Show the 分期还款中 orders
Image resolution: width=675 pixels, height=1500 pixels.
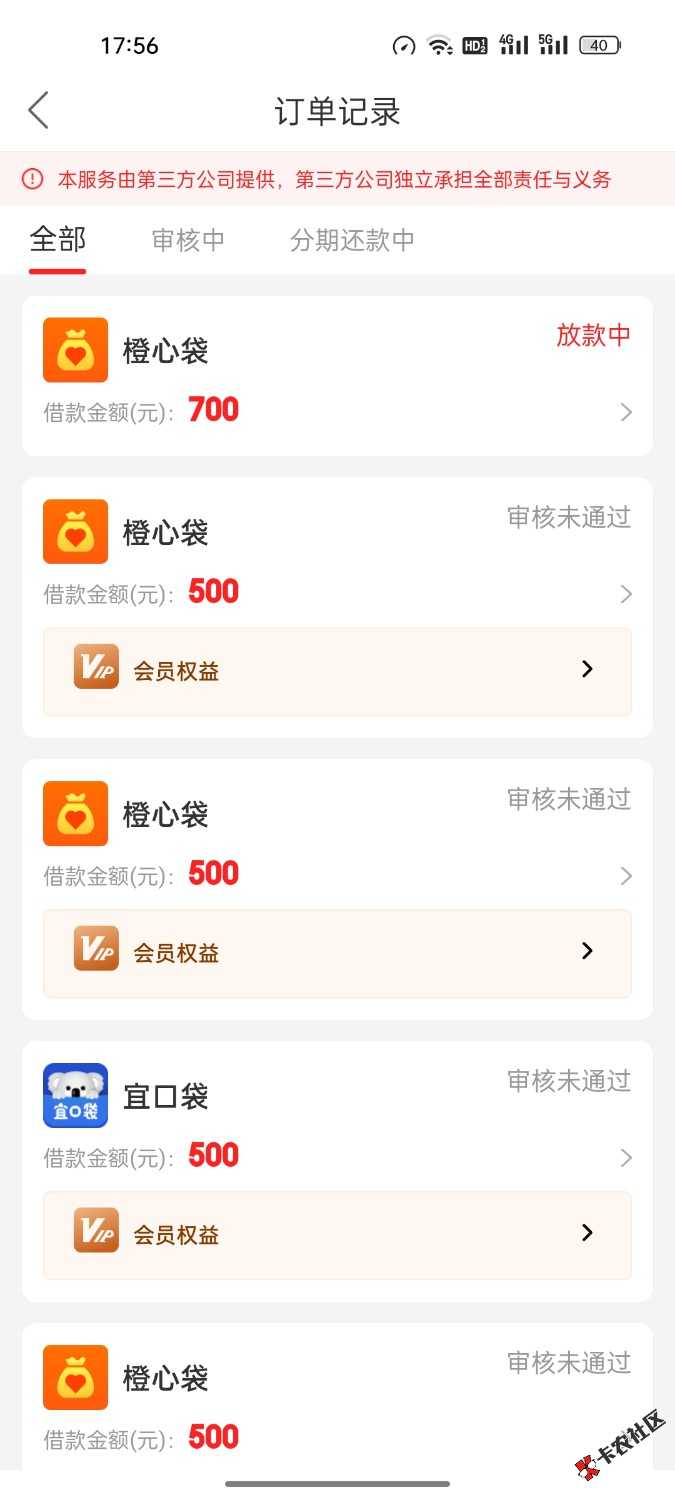(x=352, y=240)
